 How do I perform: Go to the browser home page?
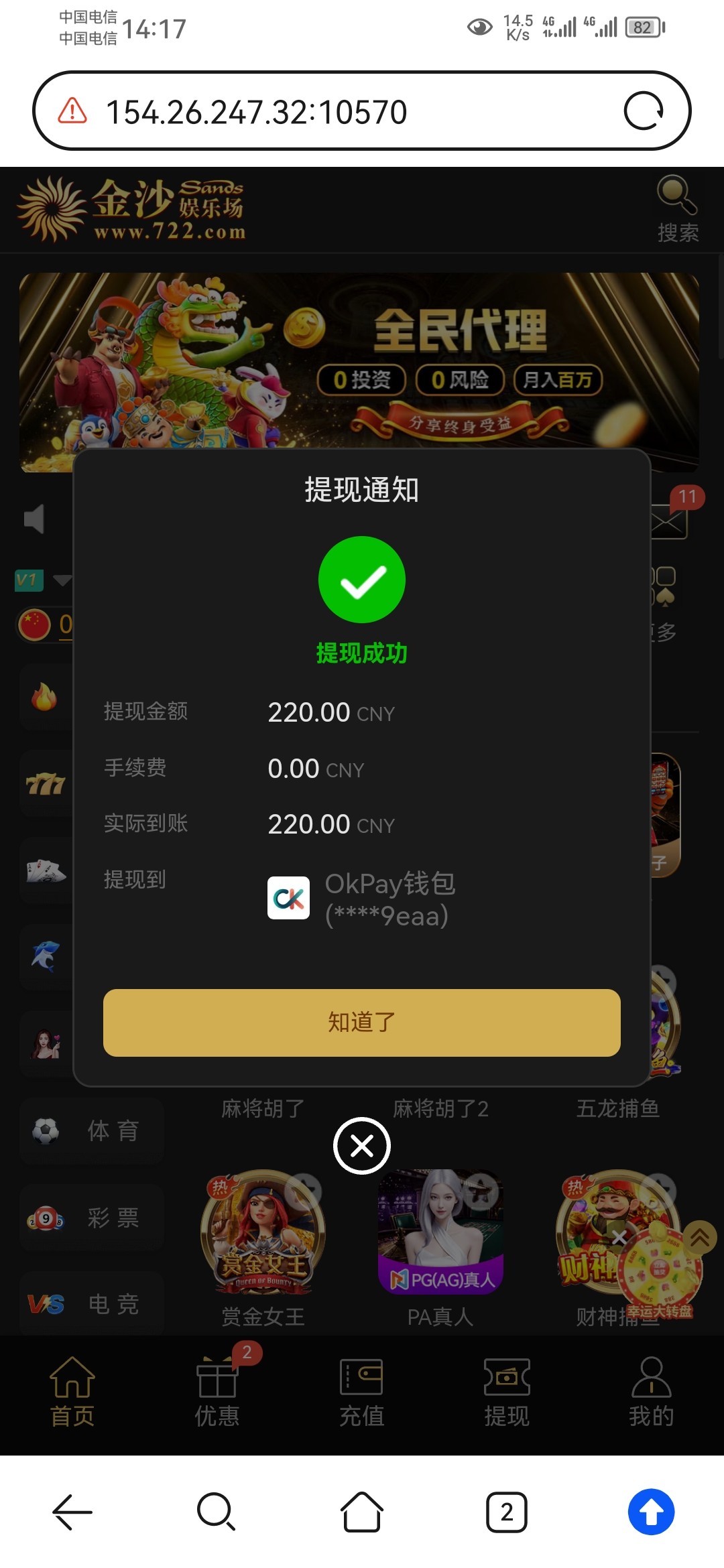click(x=362, y=1512)
